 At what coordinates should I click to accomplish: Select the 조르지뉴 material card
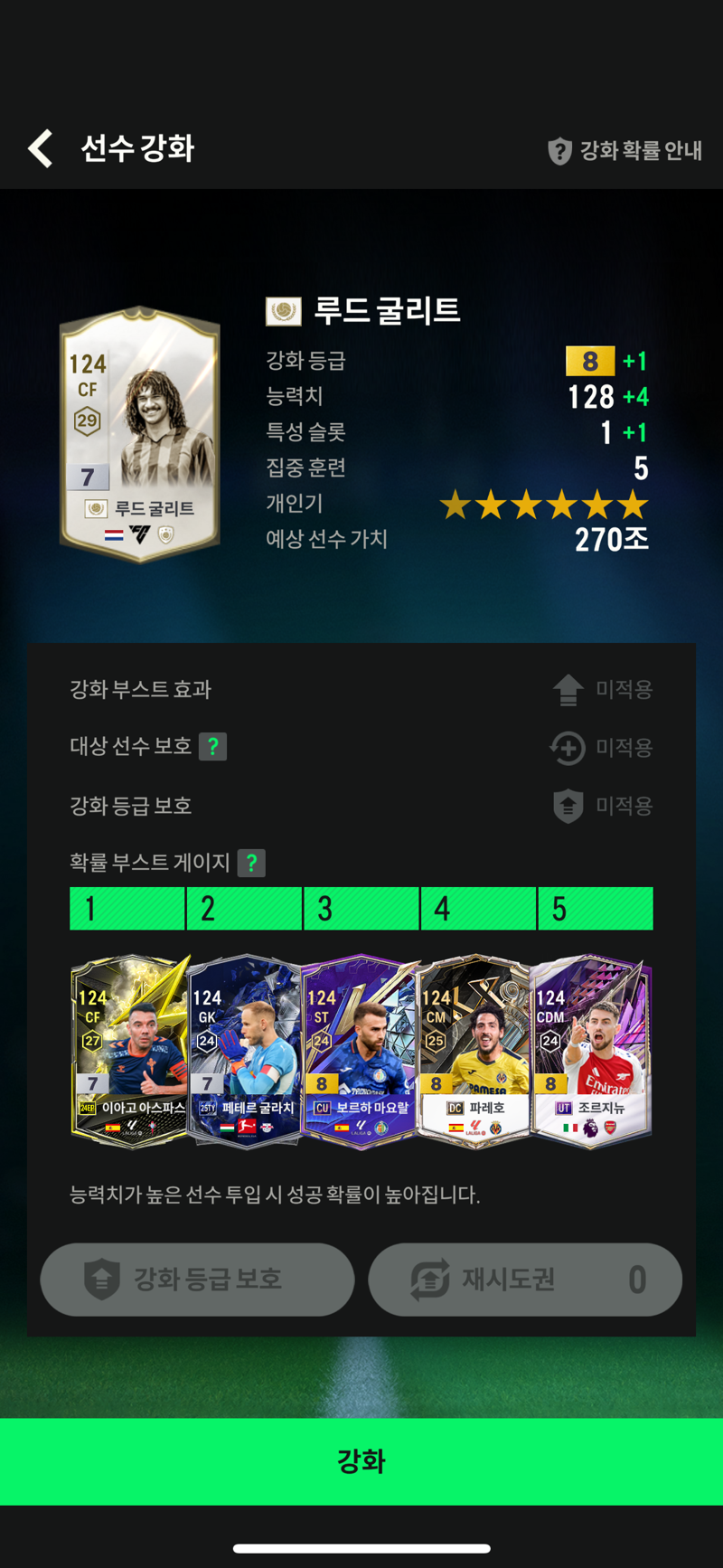pos(591,1052)
